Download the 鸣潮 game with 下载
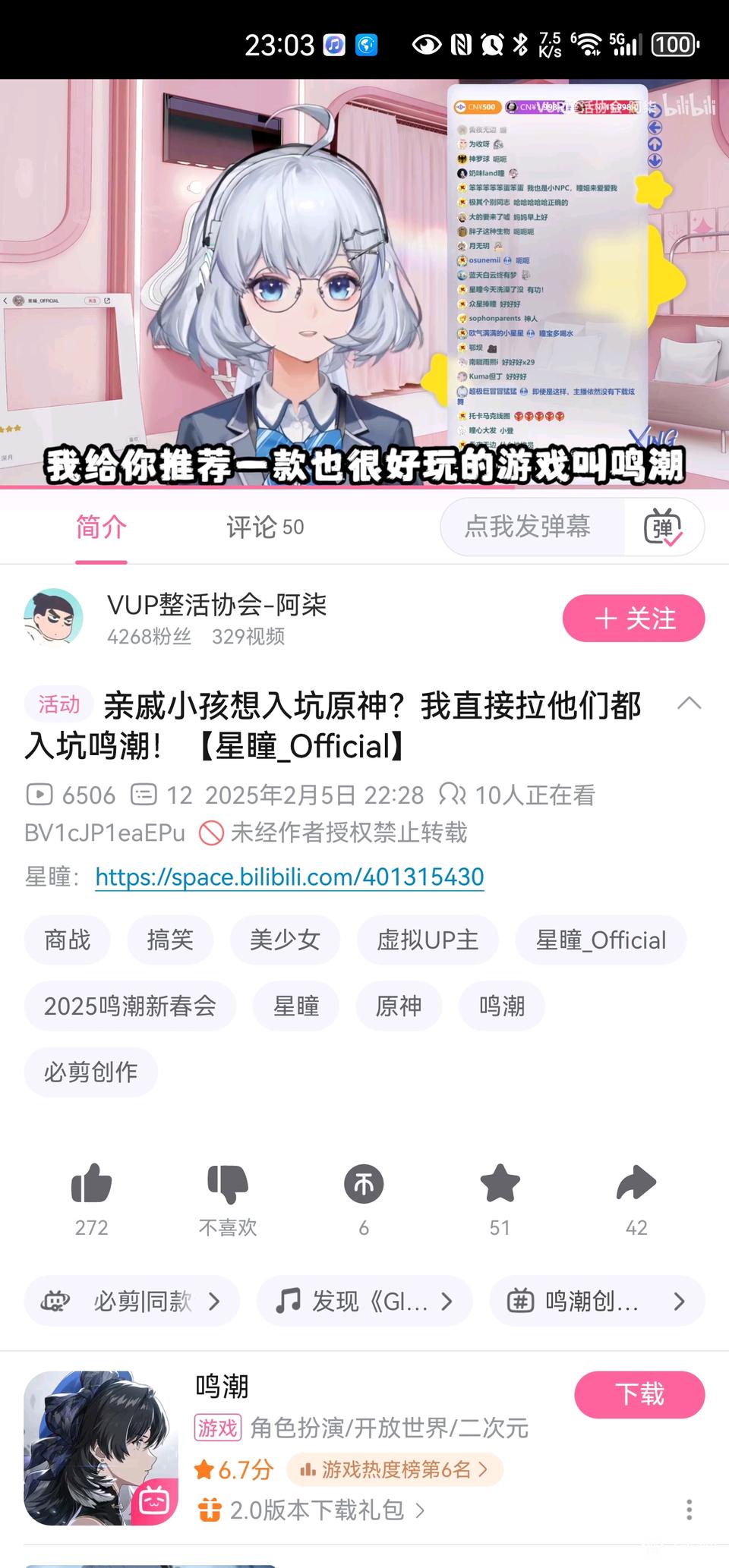 pyautogui.click(x=639, y=1394)
